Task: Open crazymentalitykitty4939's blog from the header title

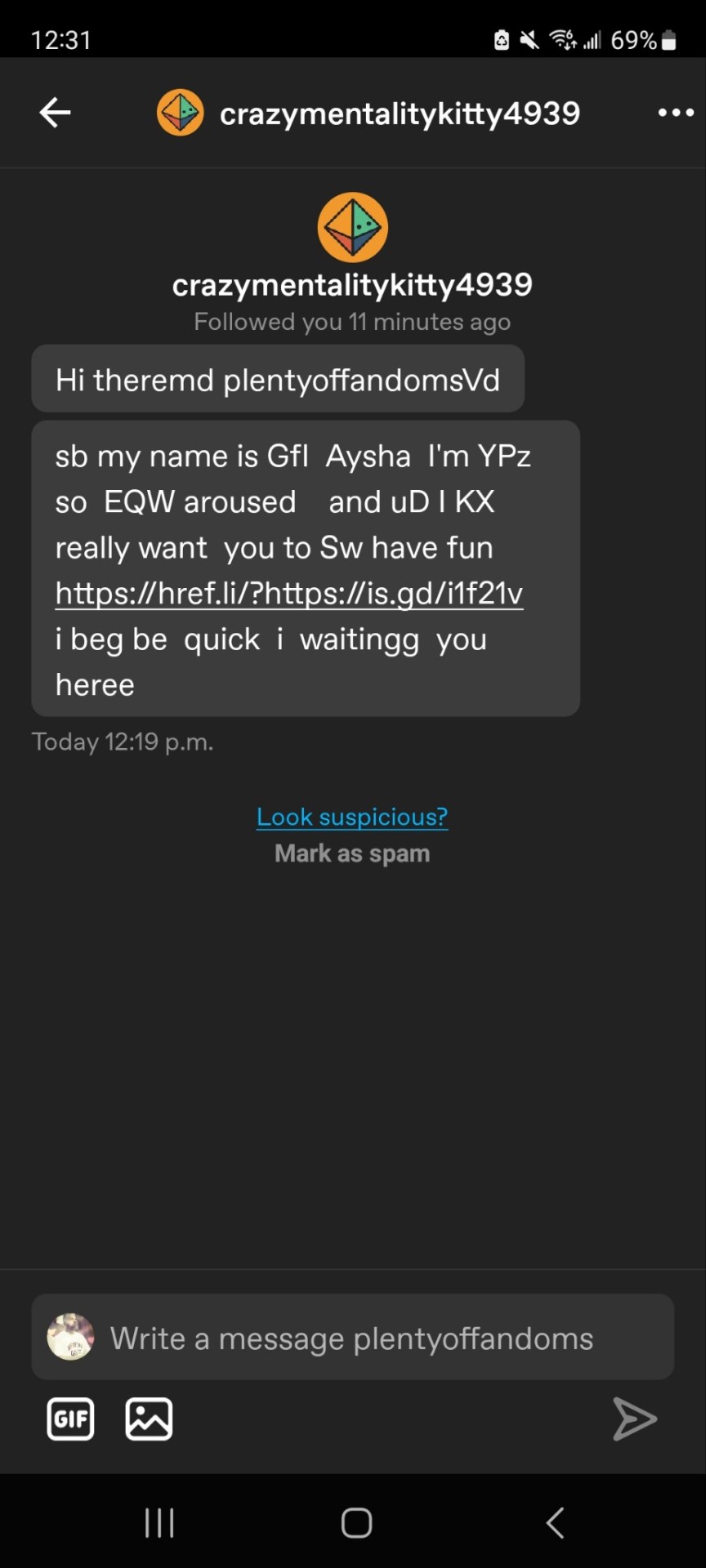Action: (400, 114)
